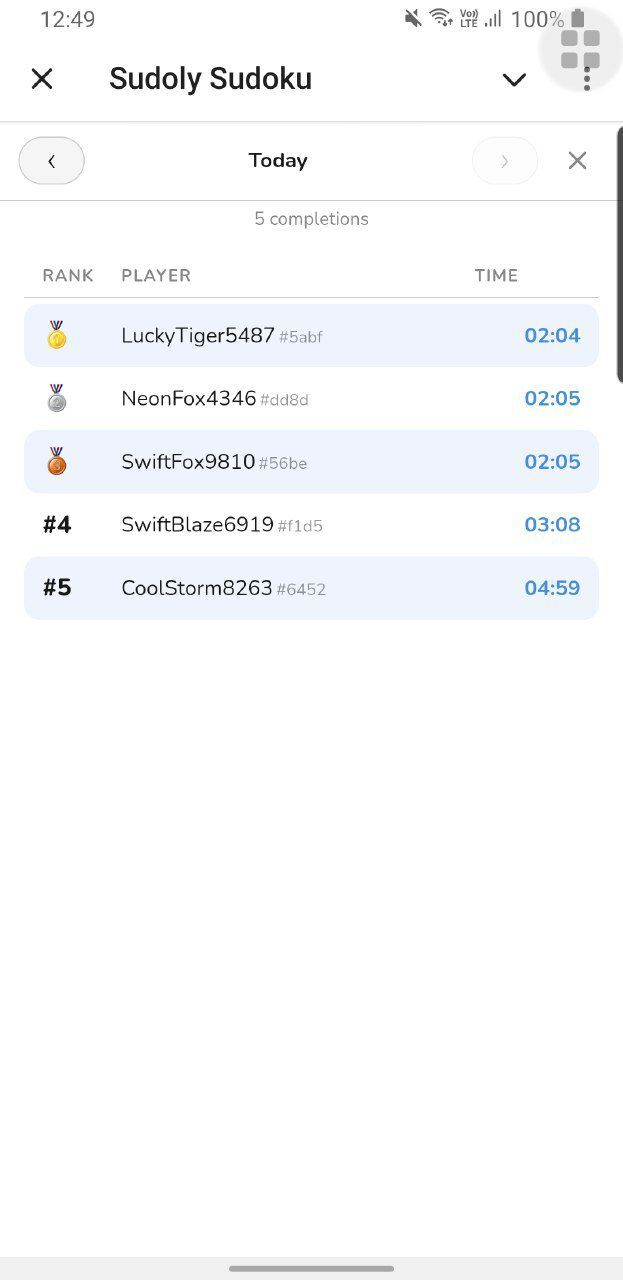Go to the previous day's leaderboard

[x=52, y=161]
